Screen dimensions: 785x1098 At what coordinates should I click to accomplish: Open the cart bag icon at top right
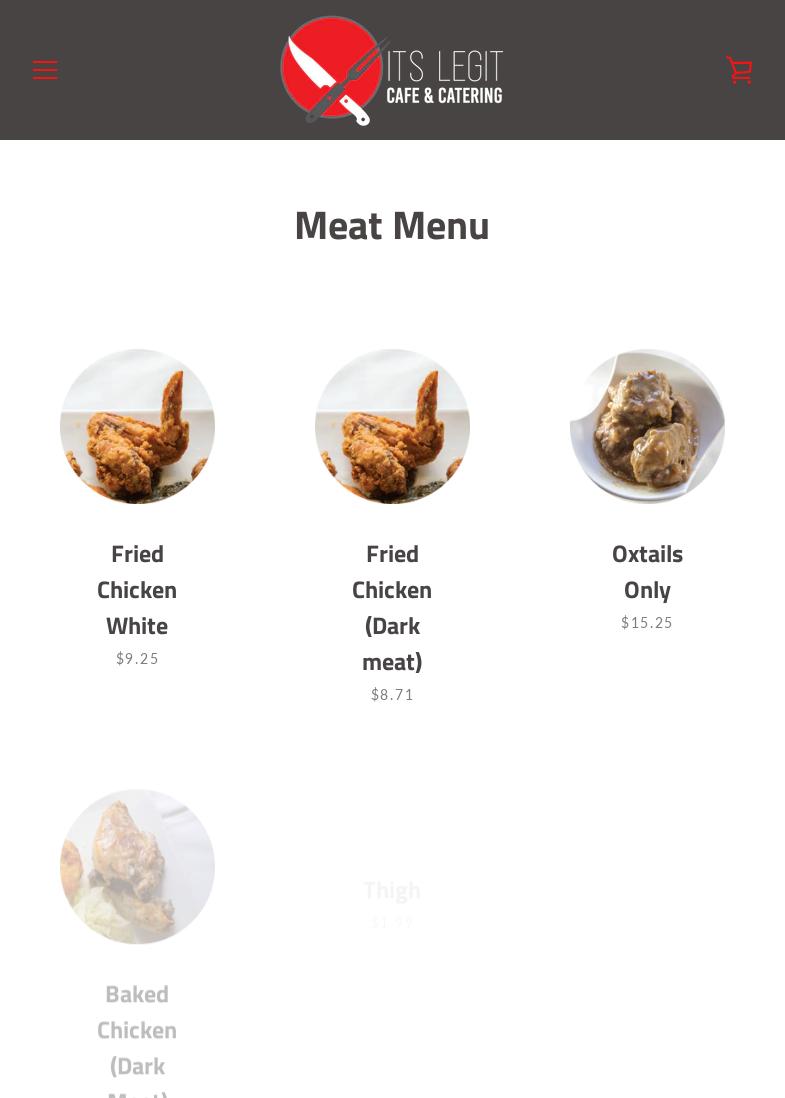point(740,70)
